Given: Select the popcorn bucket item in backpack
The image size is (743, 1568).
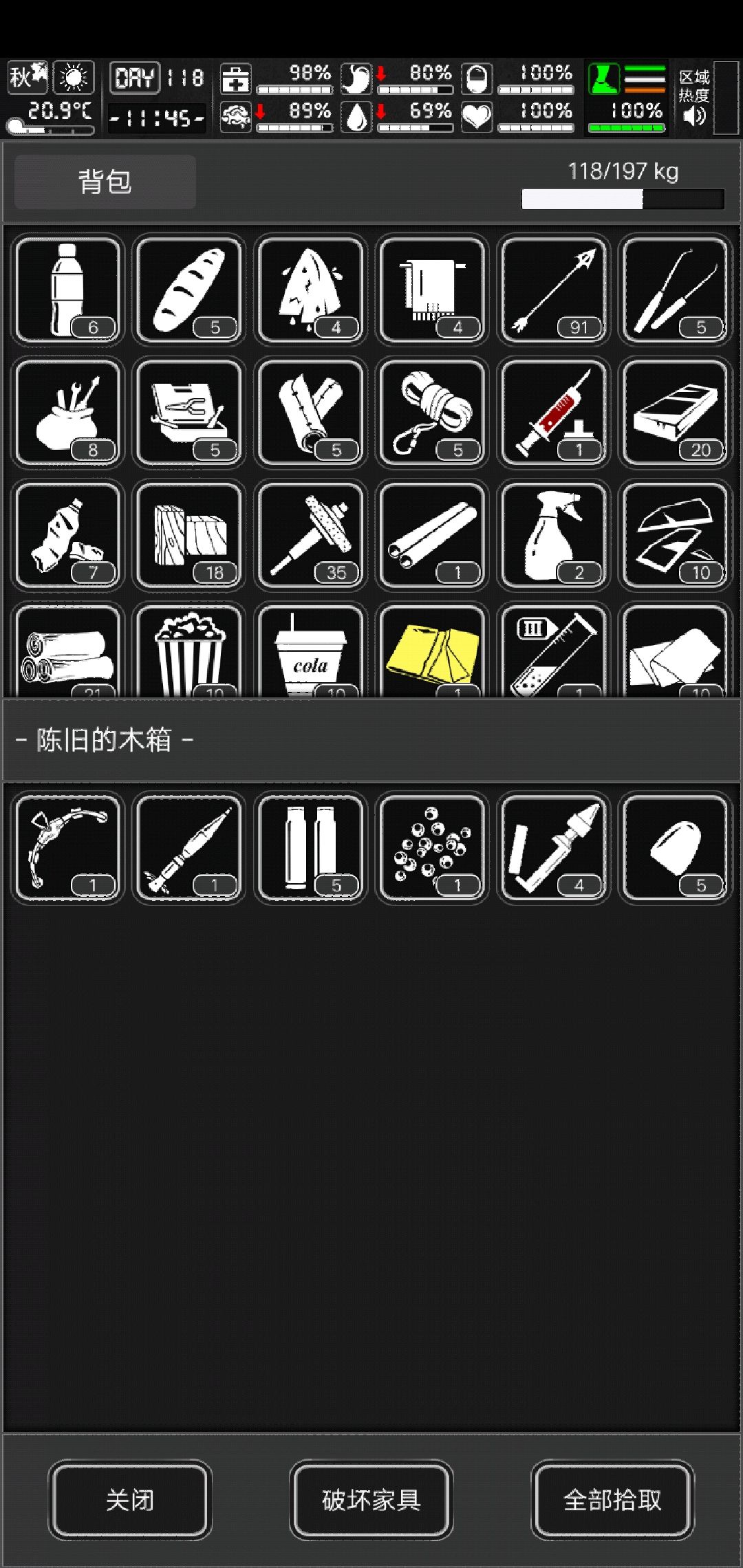Looking at the screenshot, I should click(x=189, y=651).
